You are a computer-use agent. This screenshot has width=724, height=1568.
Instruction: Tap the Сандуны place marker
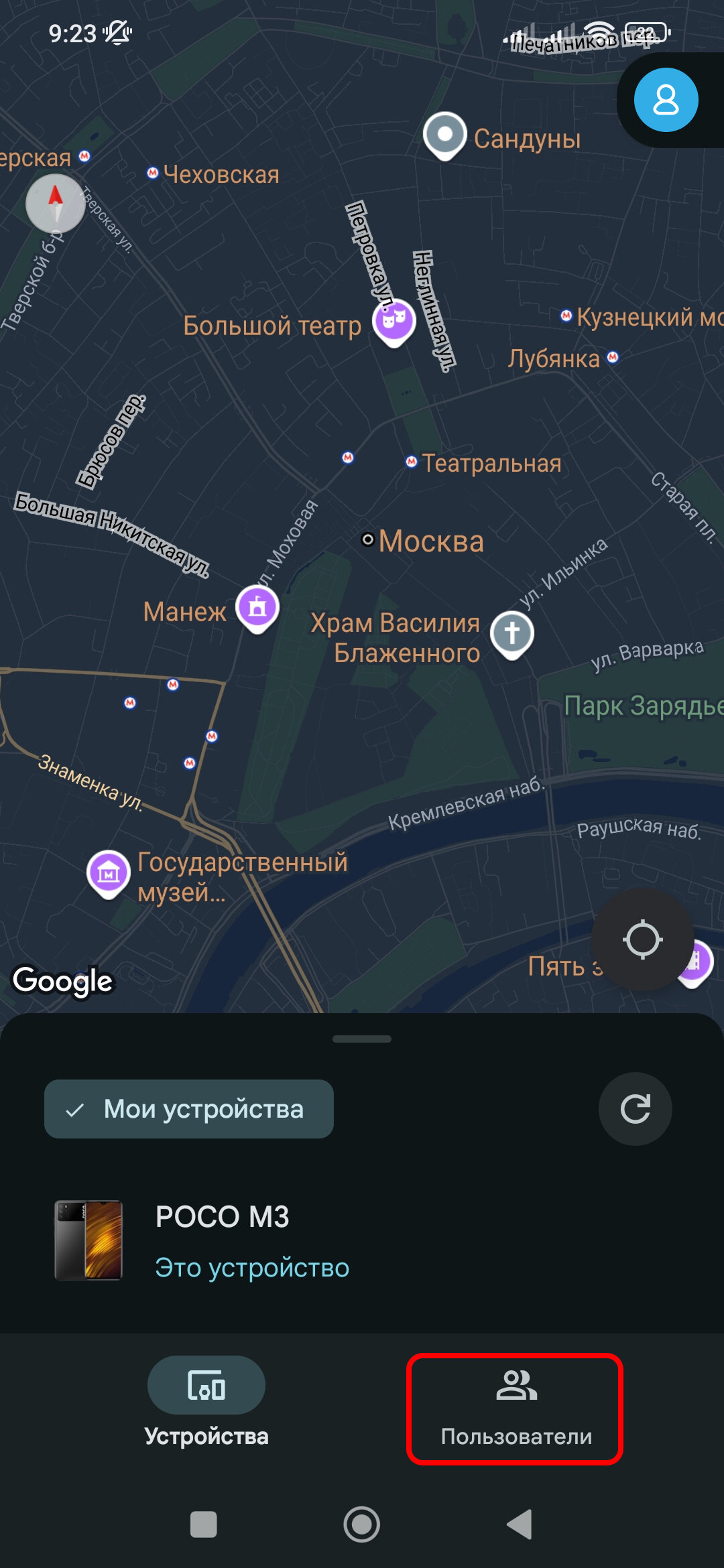pyautogui.click(x=444, y=135)
